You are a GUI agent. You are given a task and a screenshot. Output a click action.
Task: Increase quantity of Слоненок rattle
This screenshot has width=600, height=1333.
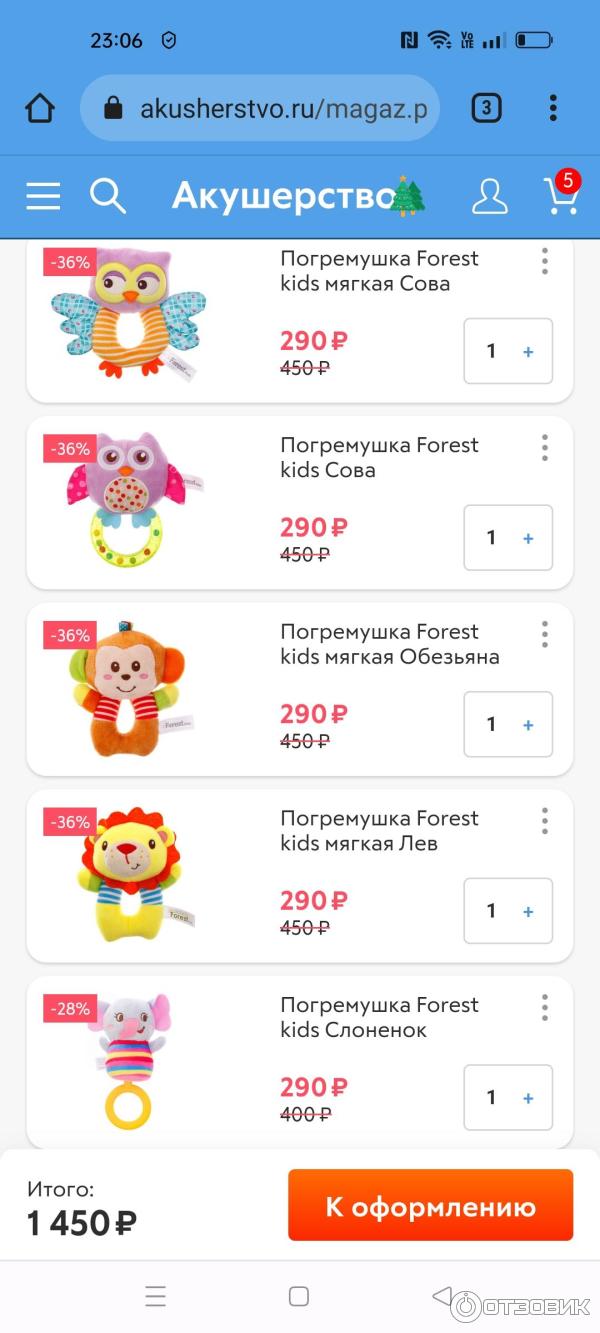(x=528, y=1098)
